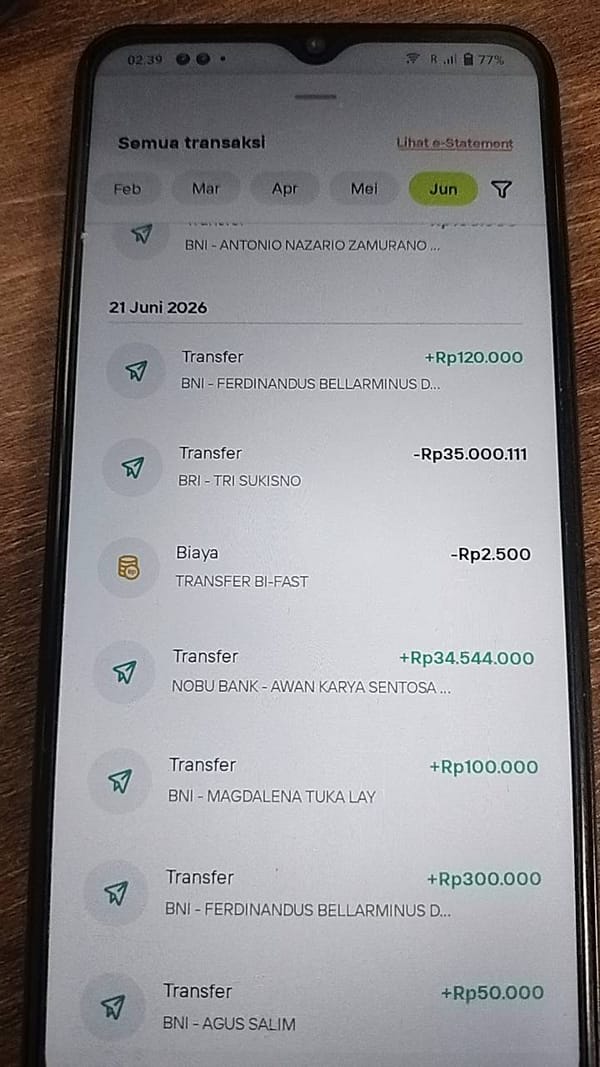
Task: Open the +Rp300.000 transfer from Ferdinandus Bellarminus
Action: (312, 893)
